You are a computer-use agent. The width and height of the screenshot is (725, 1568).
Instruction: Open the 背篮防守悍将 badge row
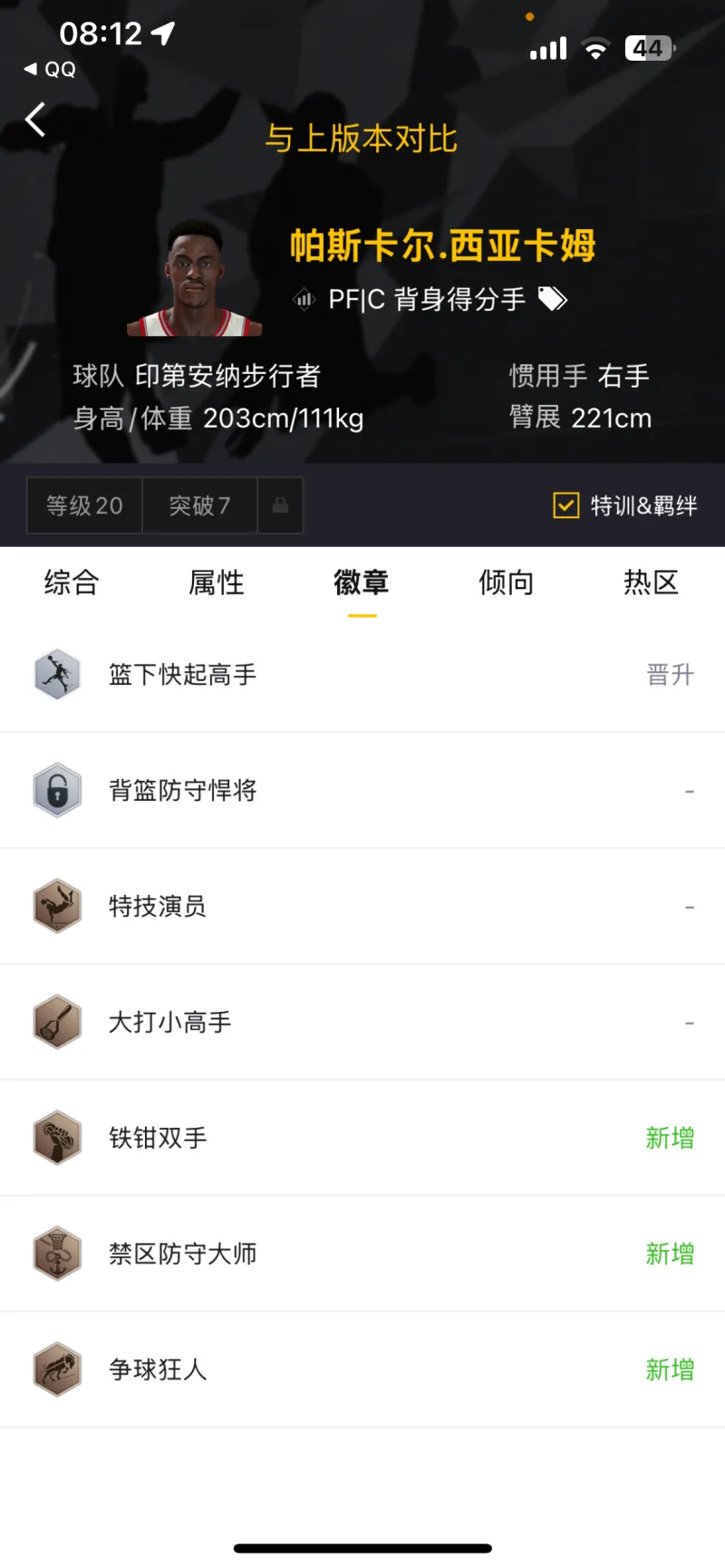coord(362,791)
